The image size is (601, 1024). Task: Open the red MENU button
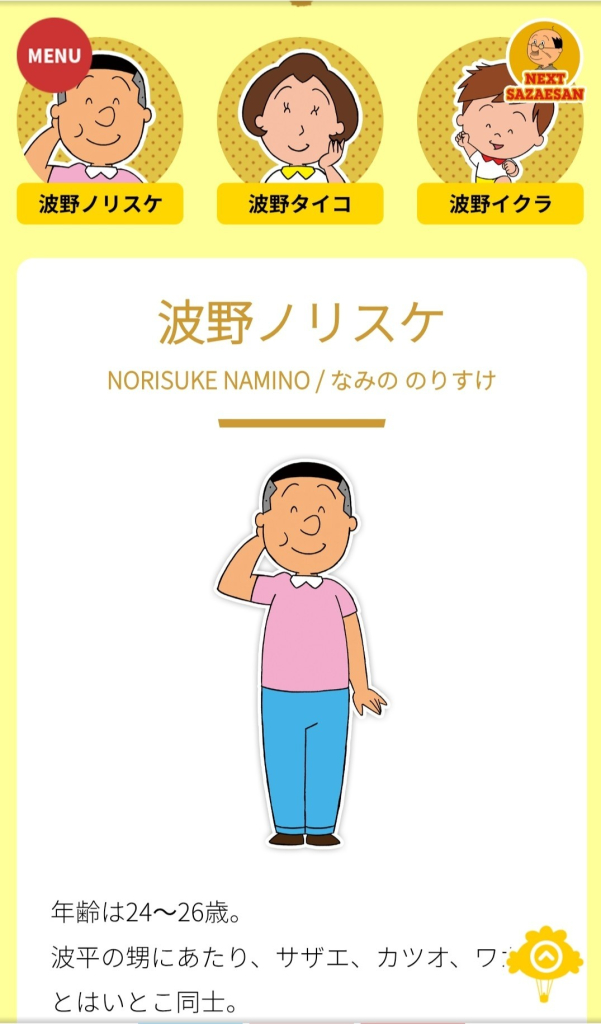53,55
